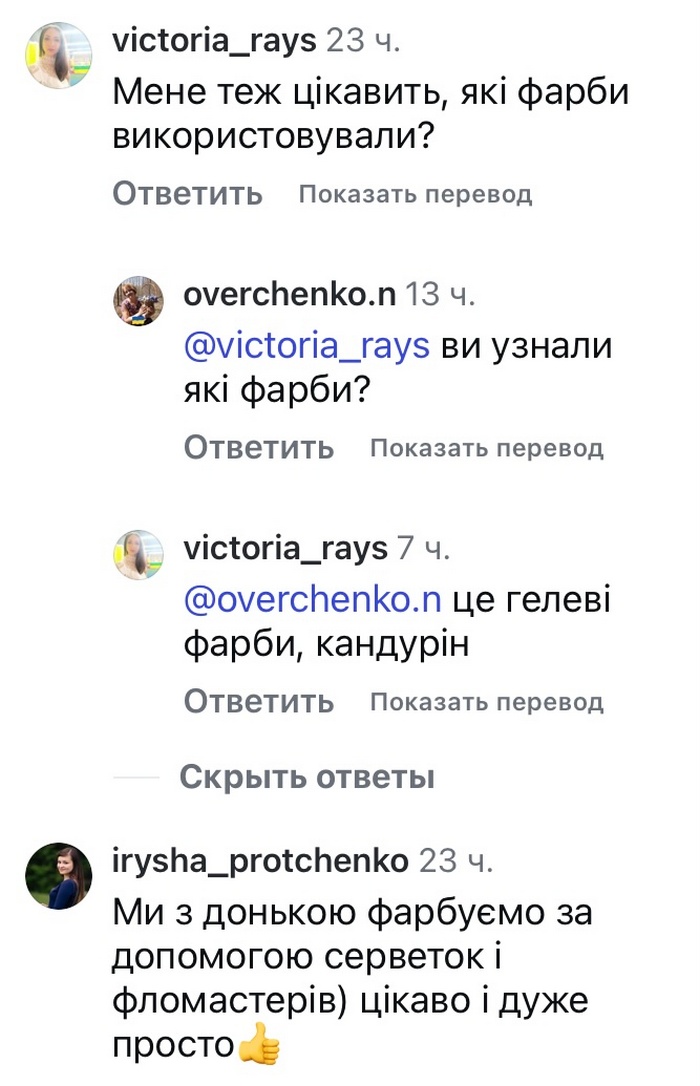Show translation of overchenko.n's reply
This screenshot has width=700, height=1086.
[x=486, y=447]
